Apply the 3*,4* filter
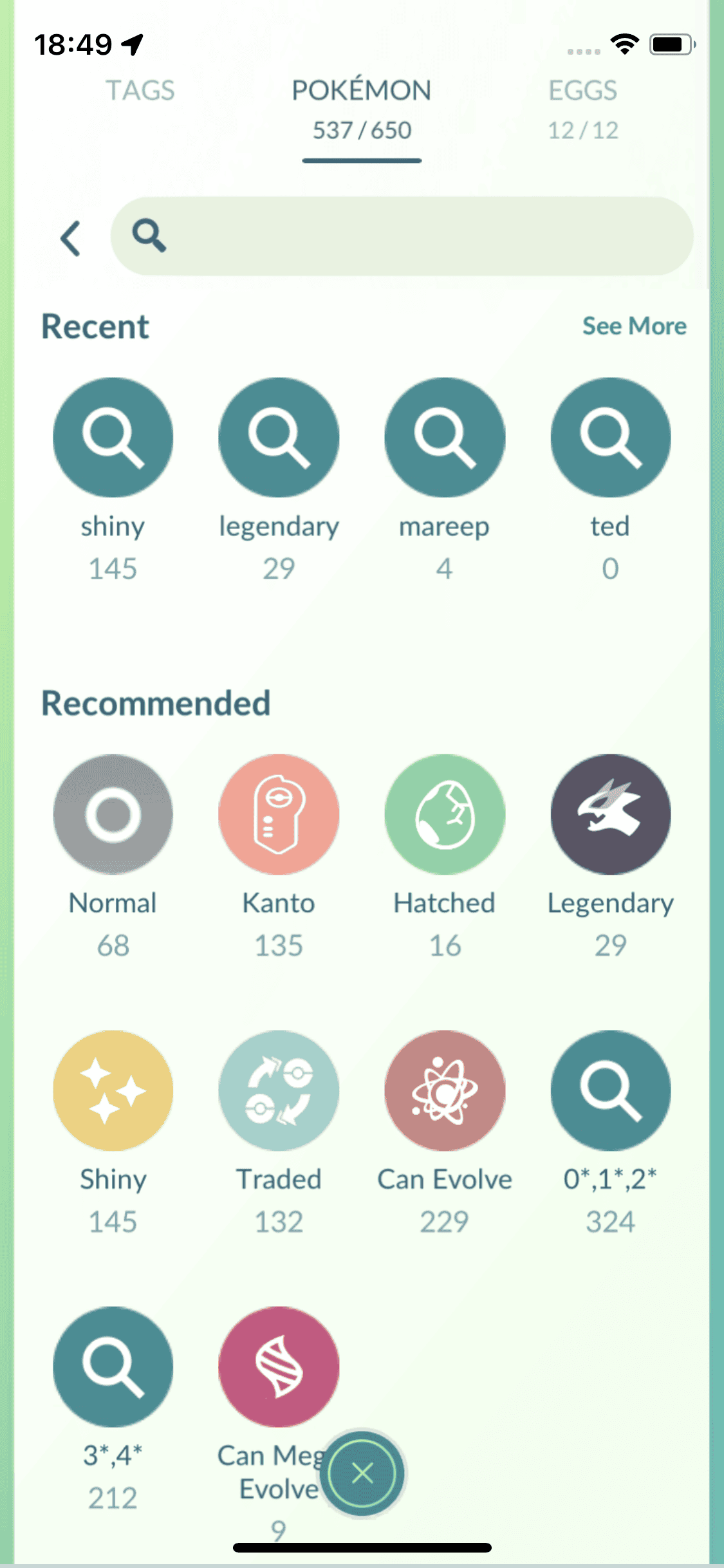The height and width of the screenshot is (1568, 724). (113, 1367)
